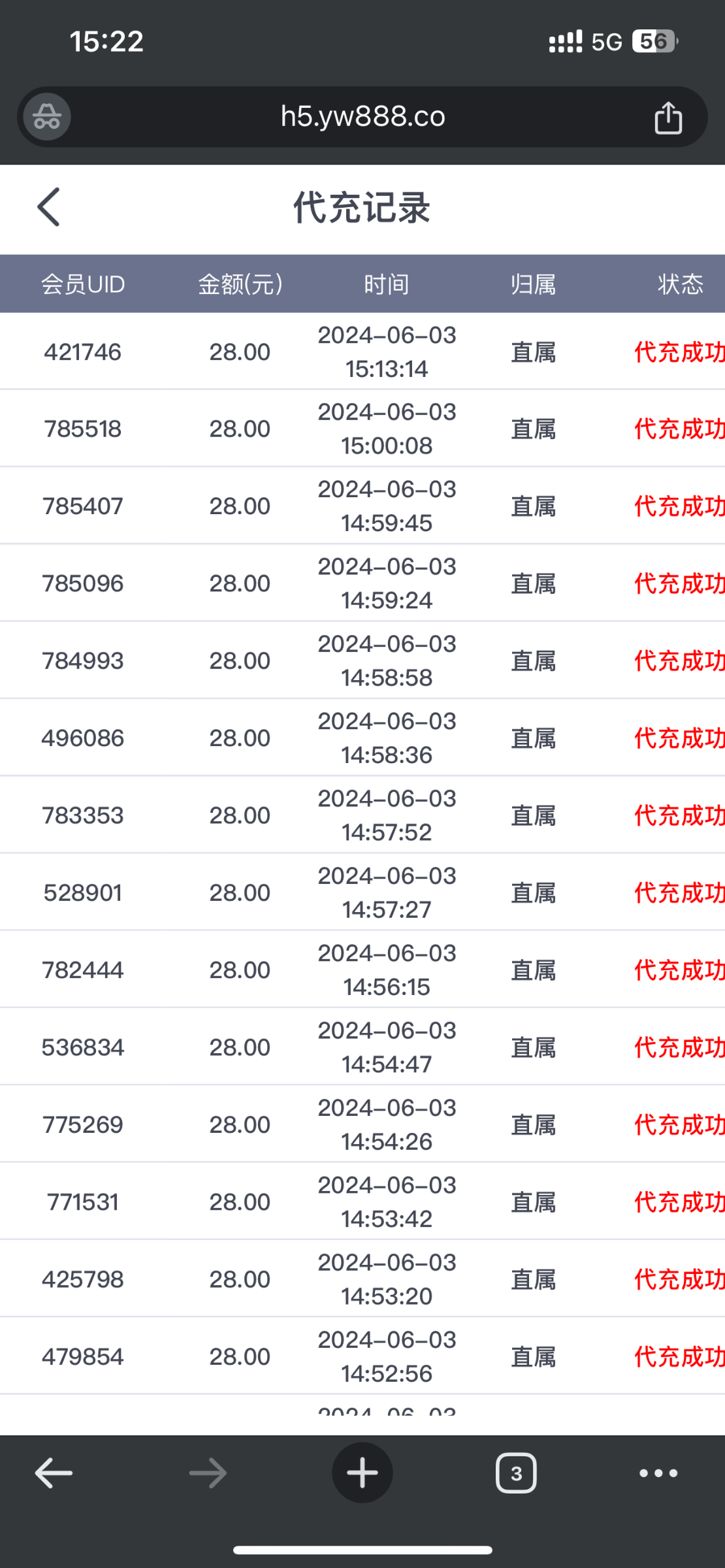Navigate back in the browser toolbar
This screenshot has height=1568, width=725.
click(54, 1473)
